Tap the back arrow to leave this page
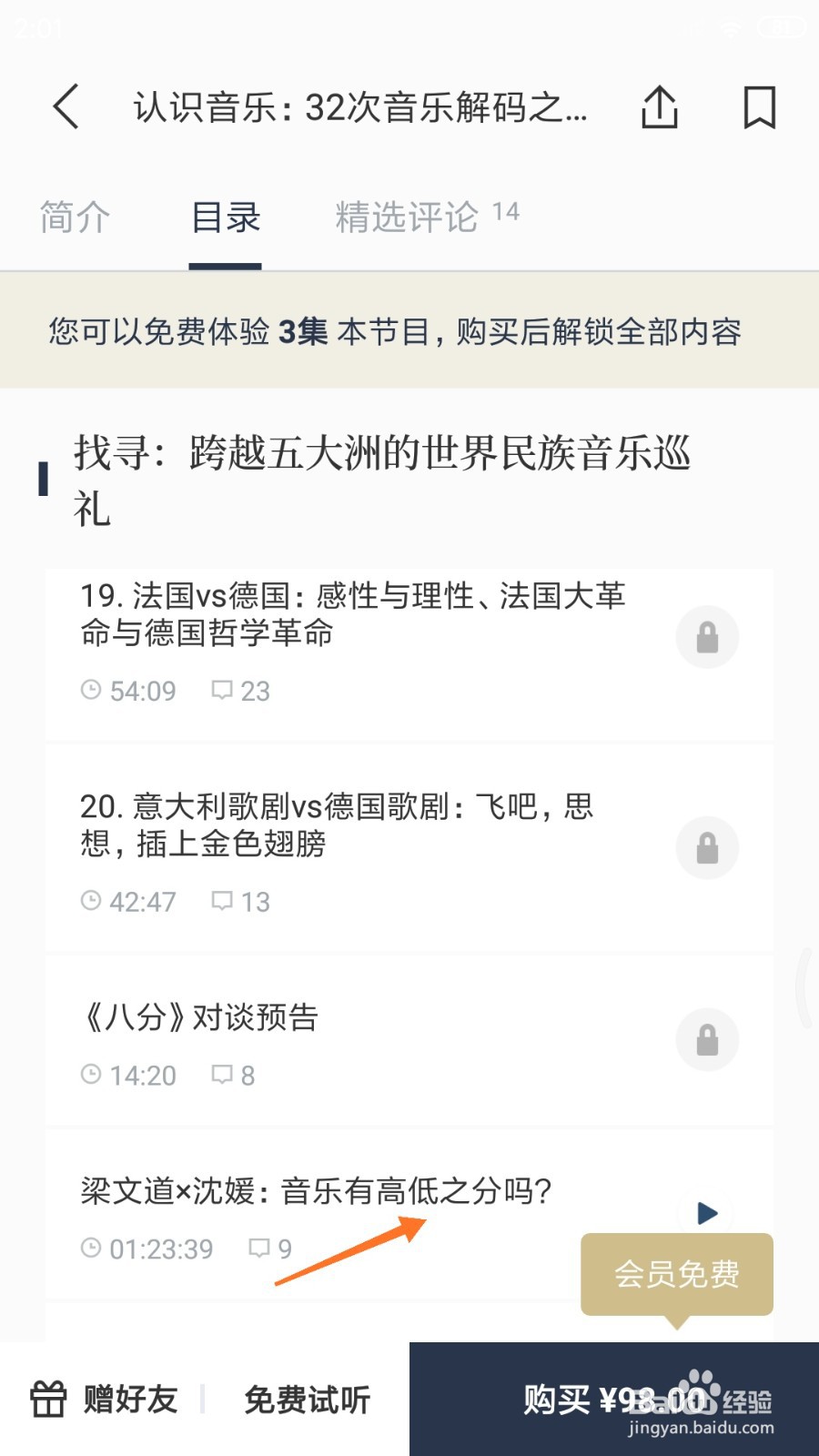The image size is (819, 1456). coord(65,106)
